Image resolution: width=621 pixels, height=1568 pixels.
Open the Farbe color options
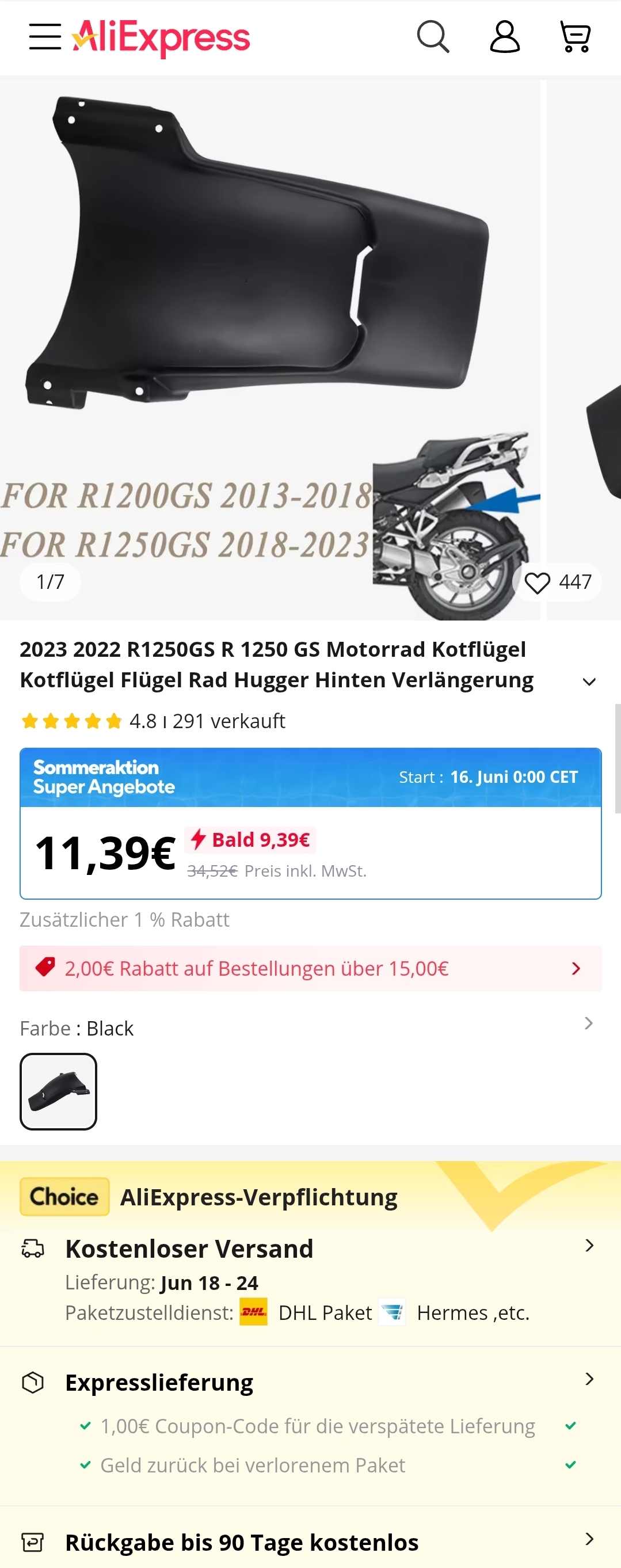(588, 1023)
